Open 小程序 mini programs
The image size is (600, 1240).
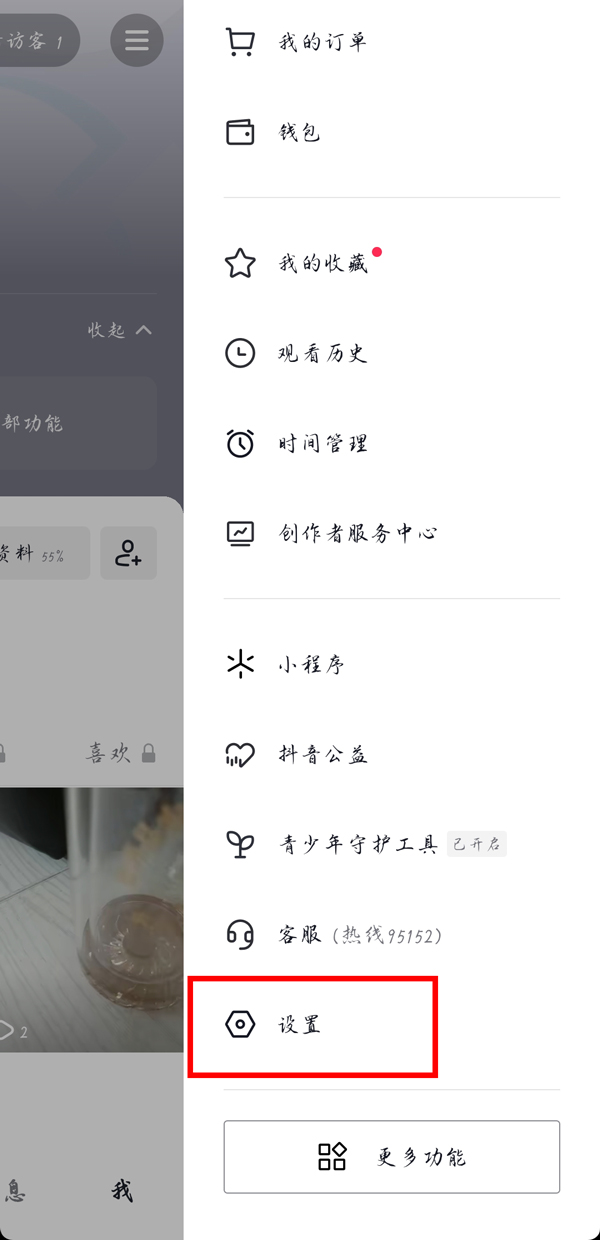click(x=310, y=665)
